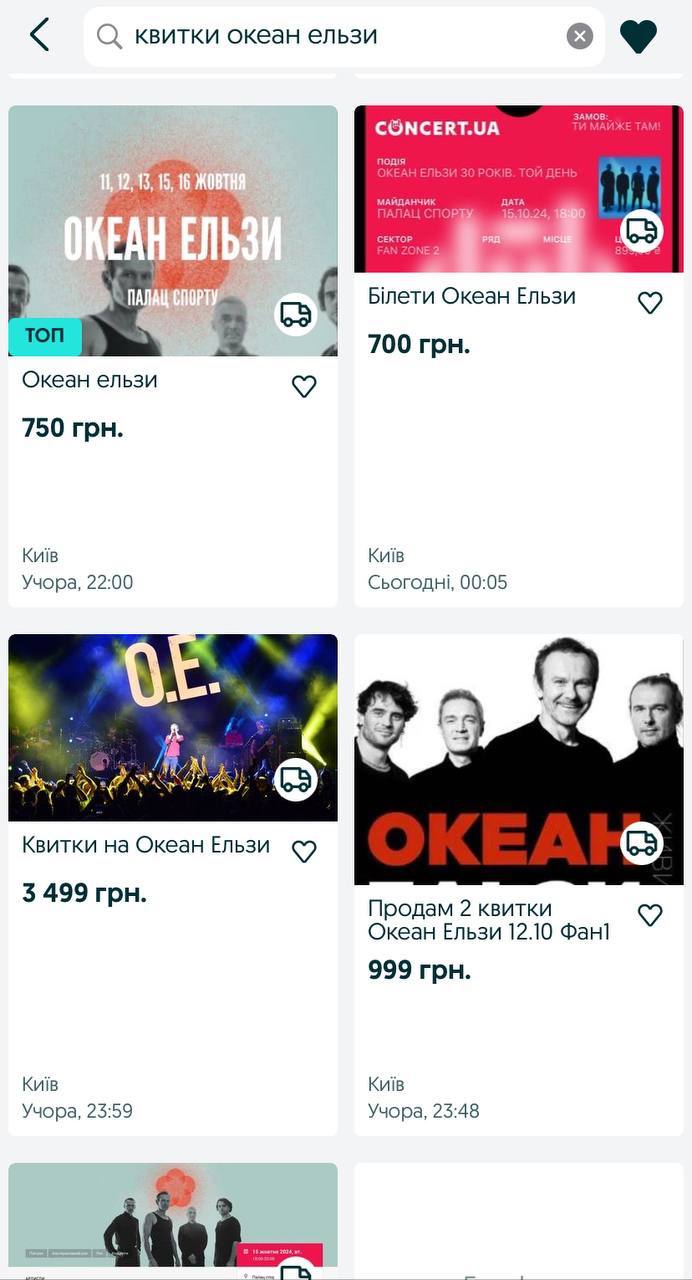Favorite the "Океан ельзи" 750 грн. listing
This screenshot has width=692, height=1280.
pos(304,386)
